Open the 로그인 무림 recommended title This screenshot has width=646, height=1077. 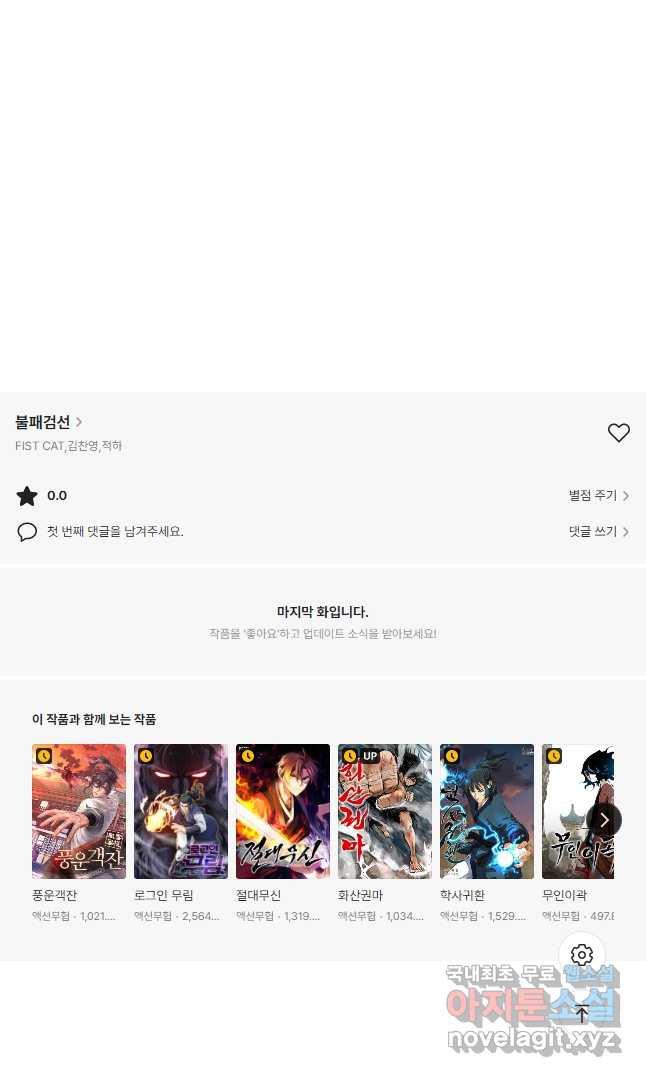click(x=181, y=811)
